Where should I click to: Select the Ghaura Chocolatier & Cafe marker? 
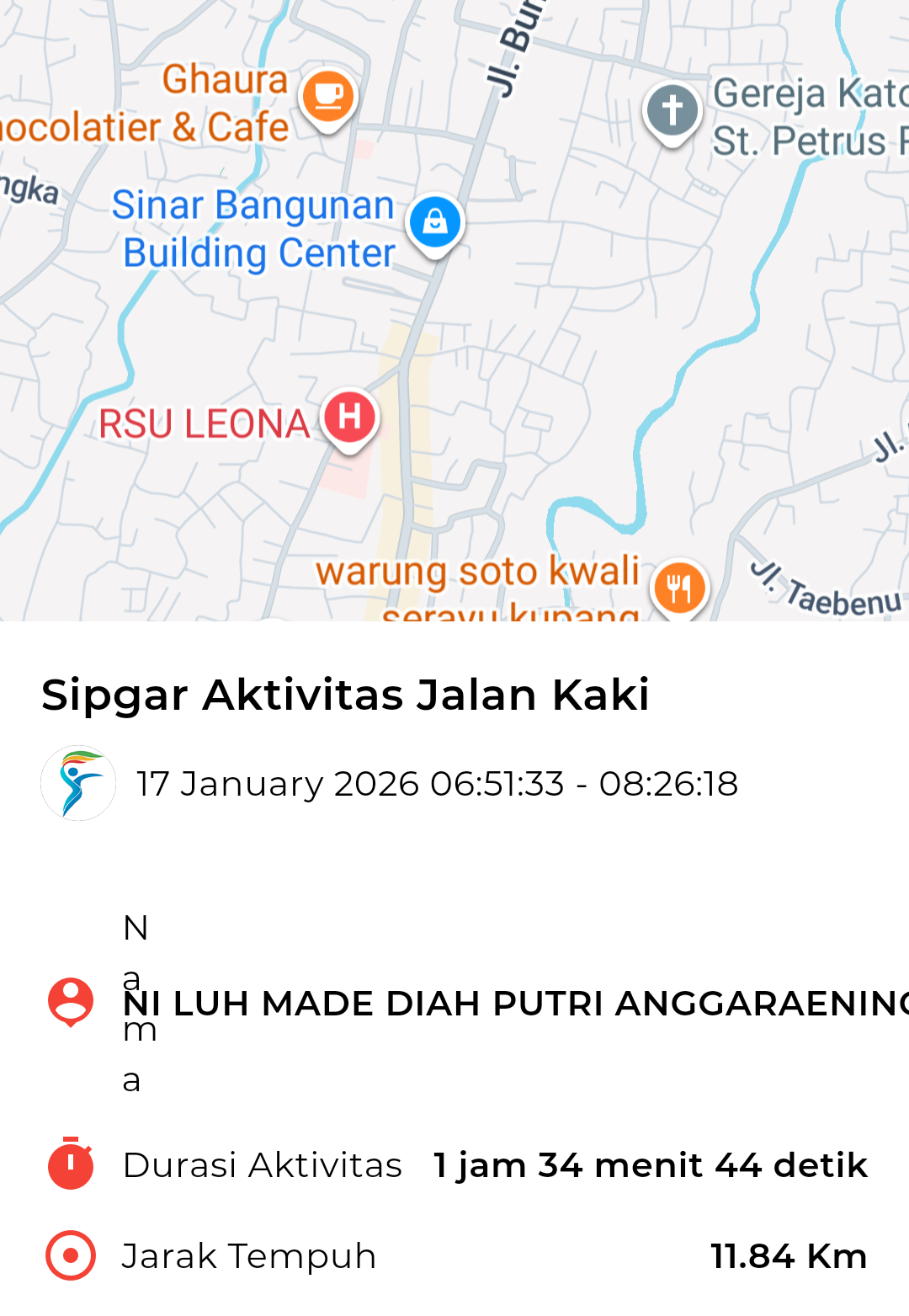click(x=328, y=97)
